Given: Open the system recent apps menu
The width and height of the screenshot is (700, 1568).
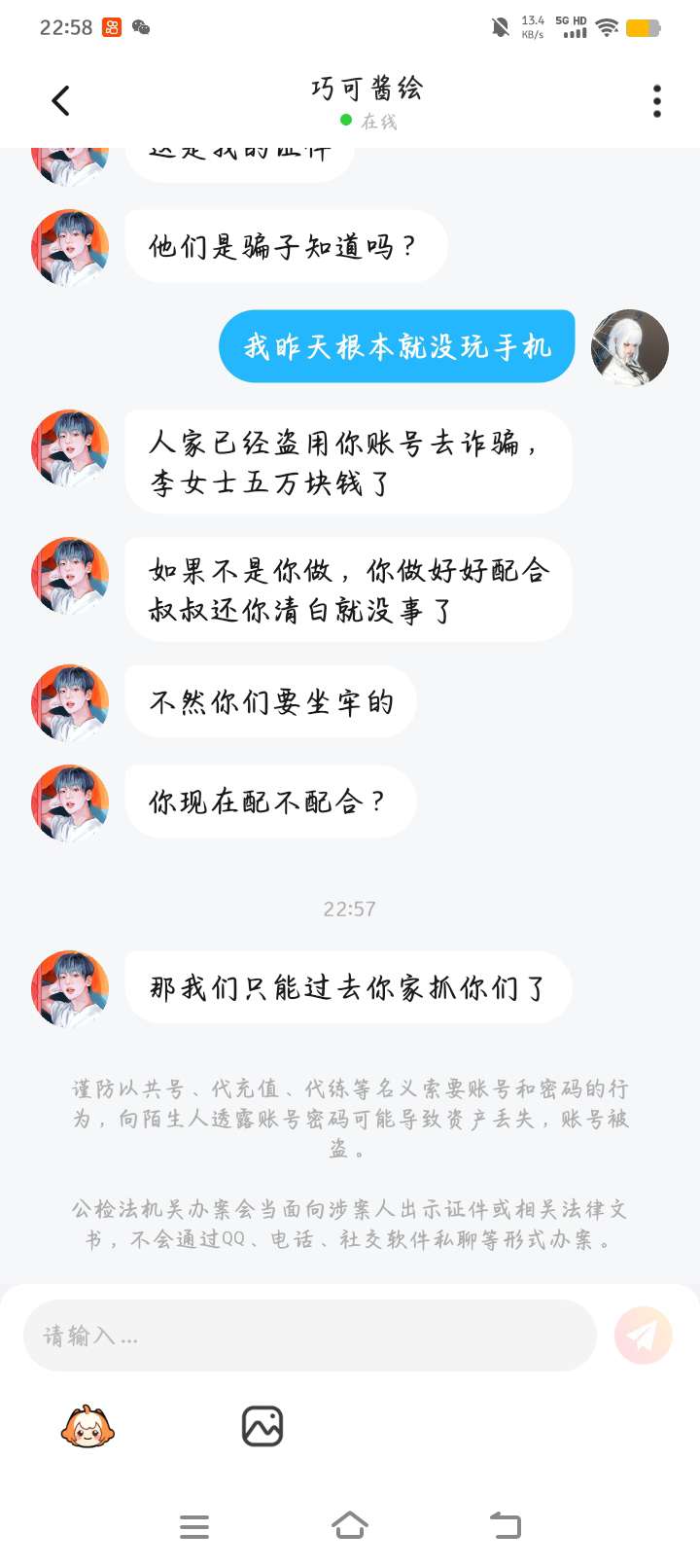Looking at the screenshot, I should coord(194,1526).
